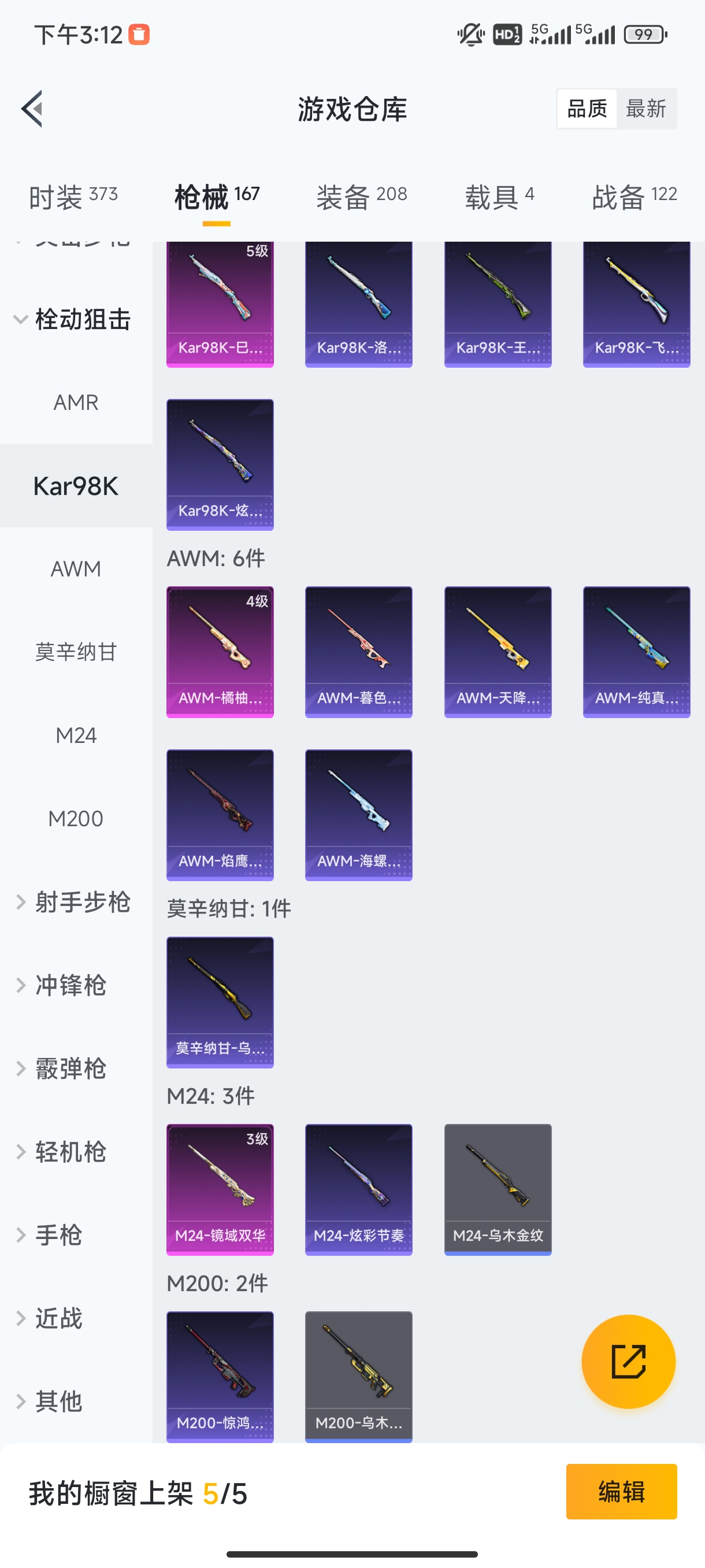Sort inventory by 品质
Viewport: 705px width, 1568px height.
point(586,108)
